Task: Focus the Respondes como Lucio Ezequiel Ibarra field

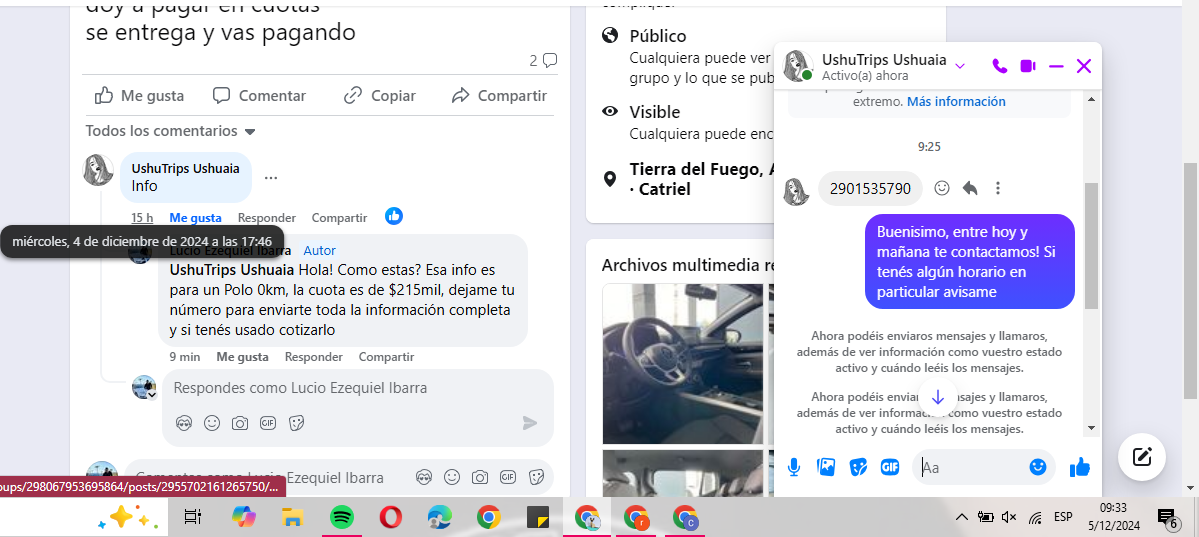Action: (x=340, y=388)
